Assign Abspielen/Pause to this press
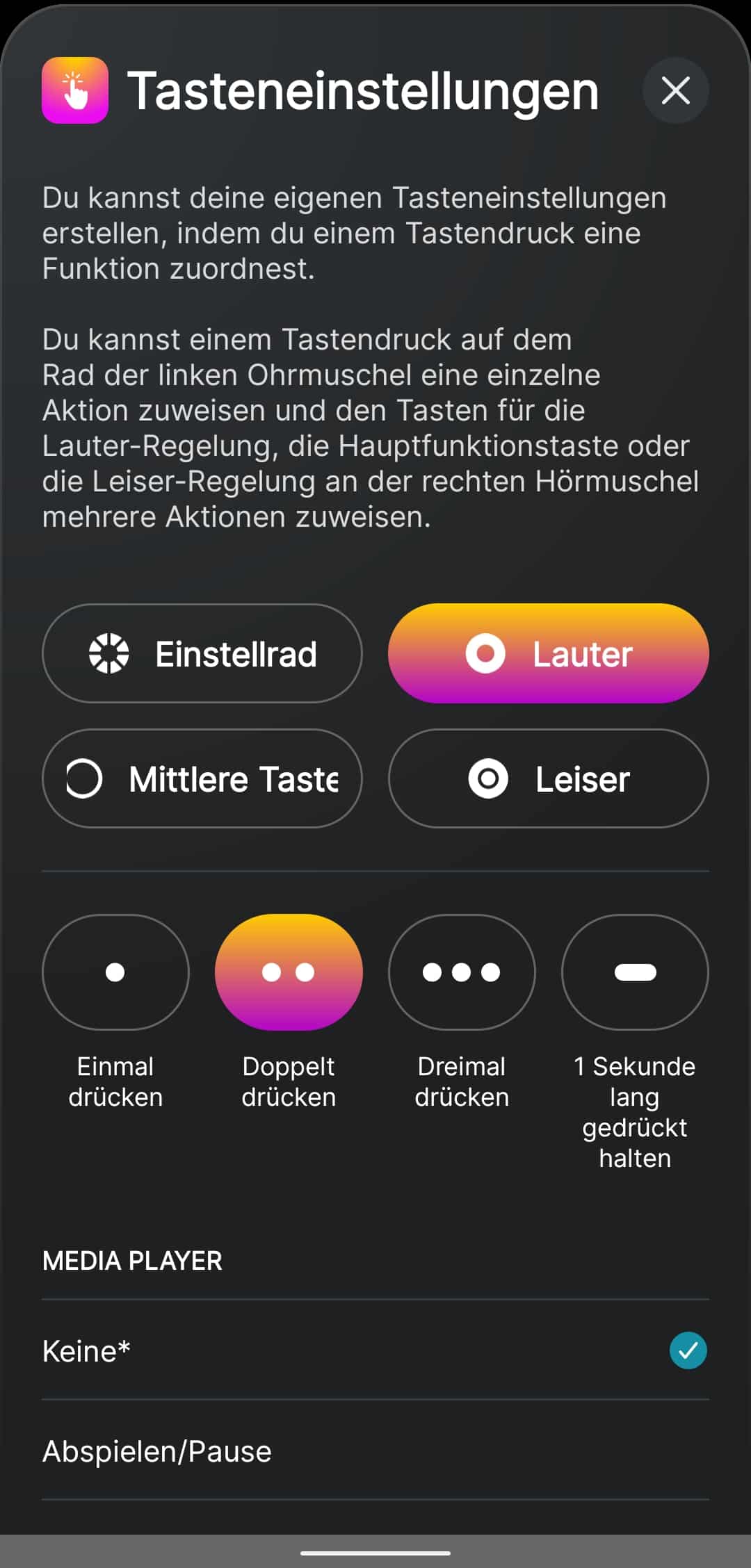 (x=375, y=1451)
